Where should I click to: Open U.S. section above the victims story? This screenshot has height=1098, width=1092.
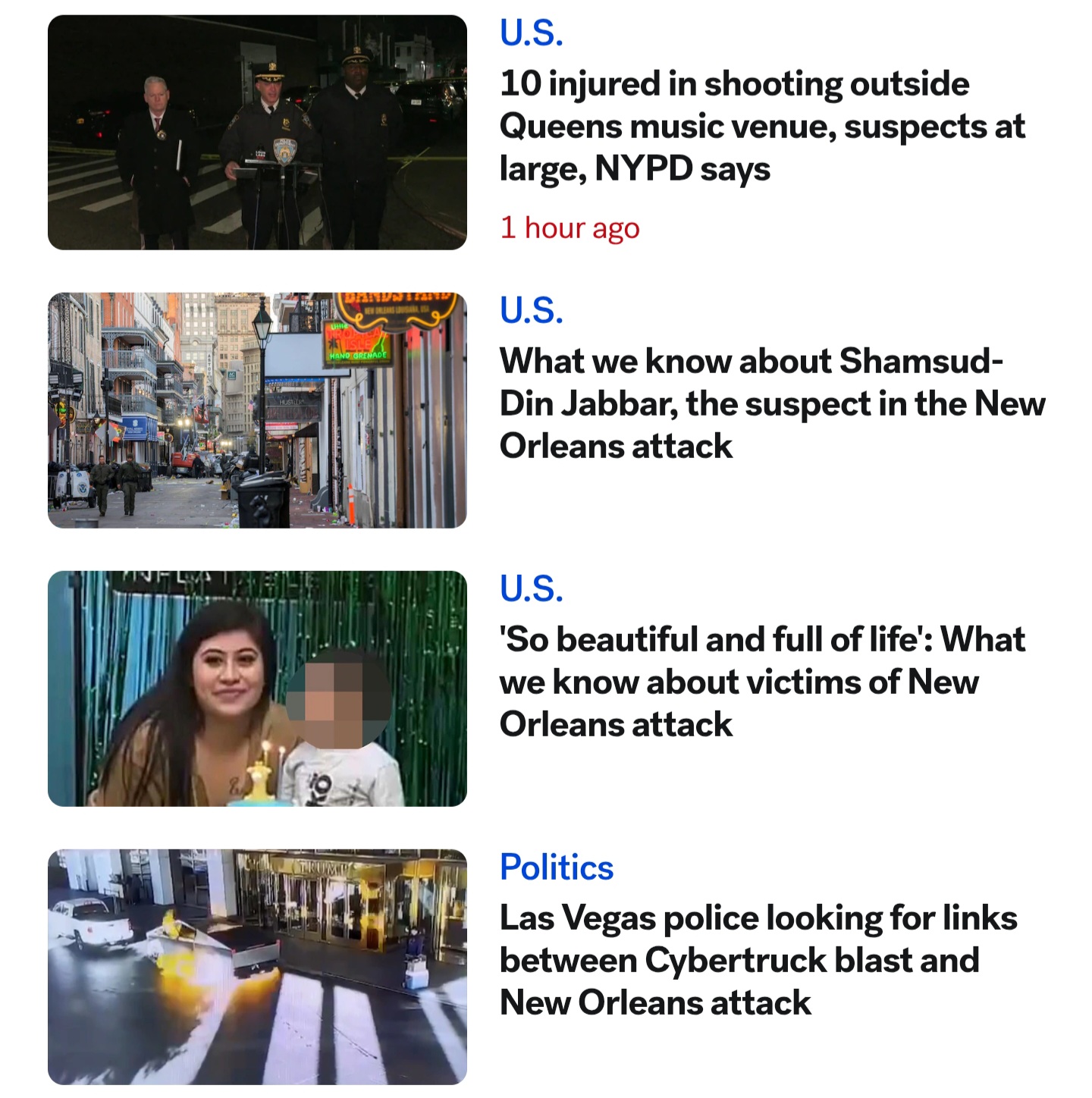click(532, 589)
